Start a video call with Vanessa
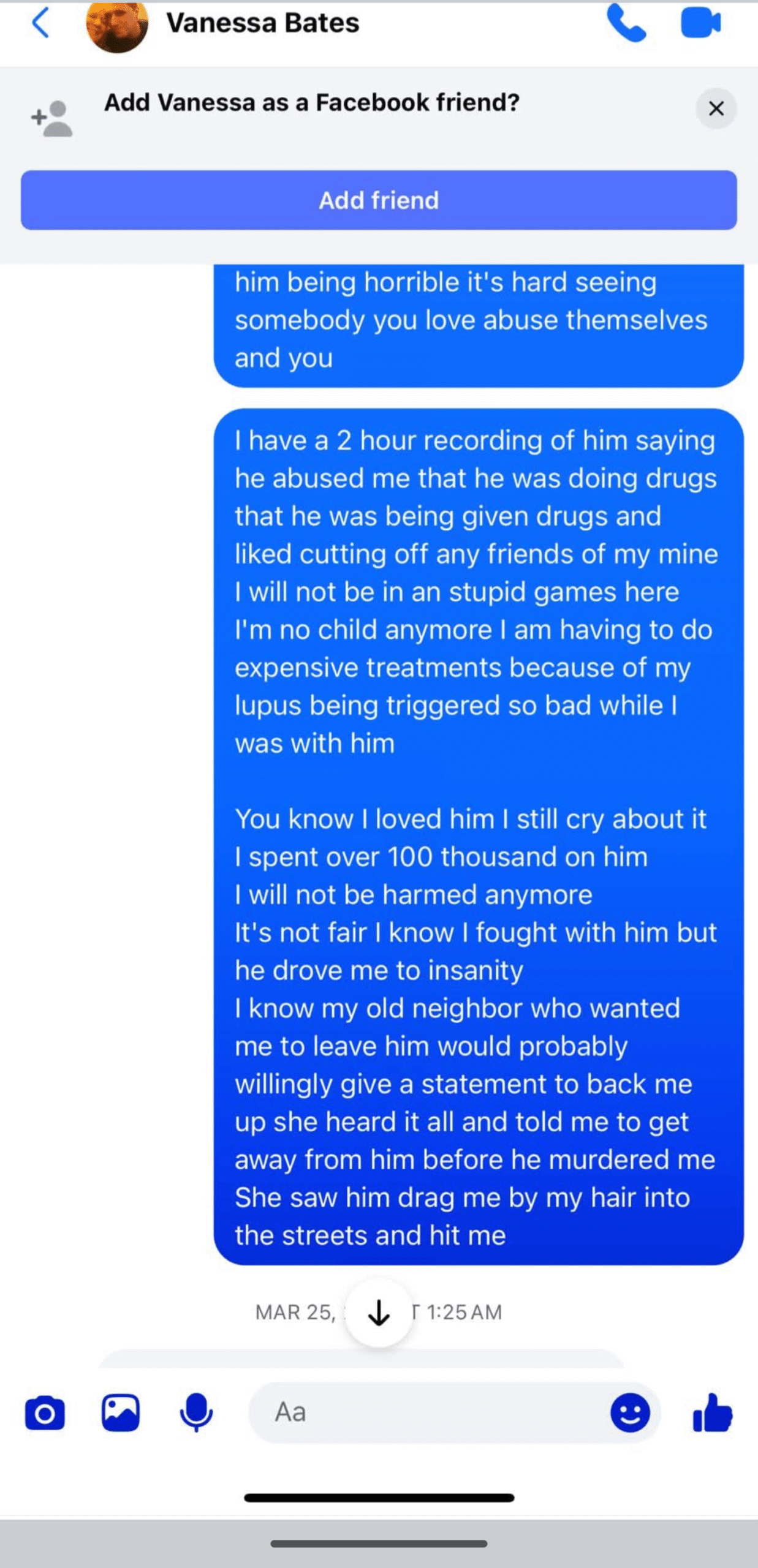 (700, 23)
